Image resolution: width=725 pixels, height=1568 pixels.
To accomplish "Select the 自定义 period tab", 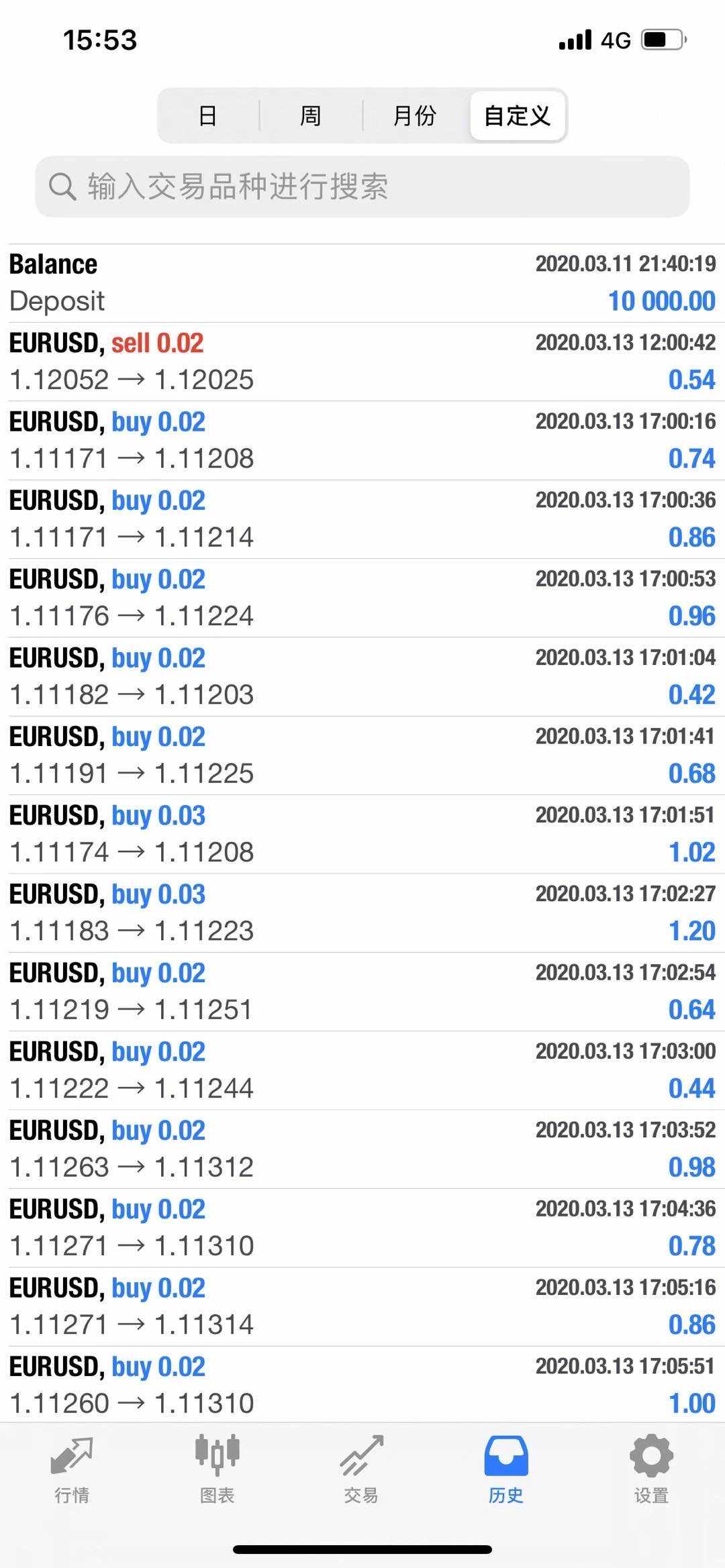I will tap(517, 116).
